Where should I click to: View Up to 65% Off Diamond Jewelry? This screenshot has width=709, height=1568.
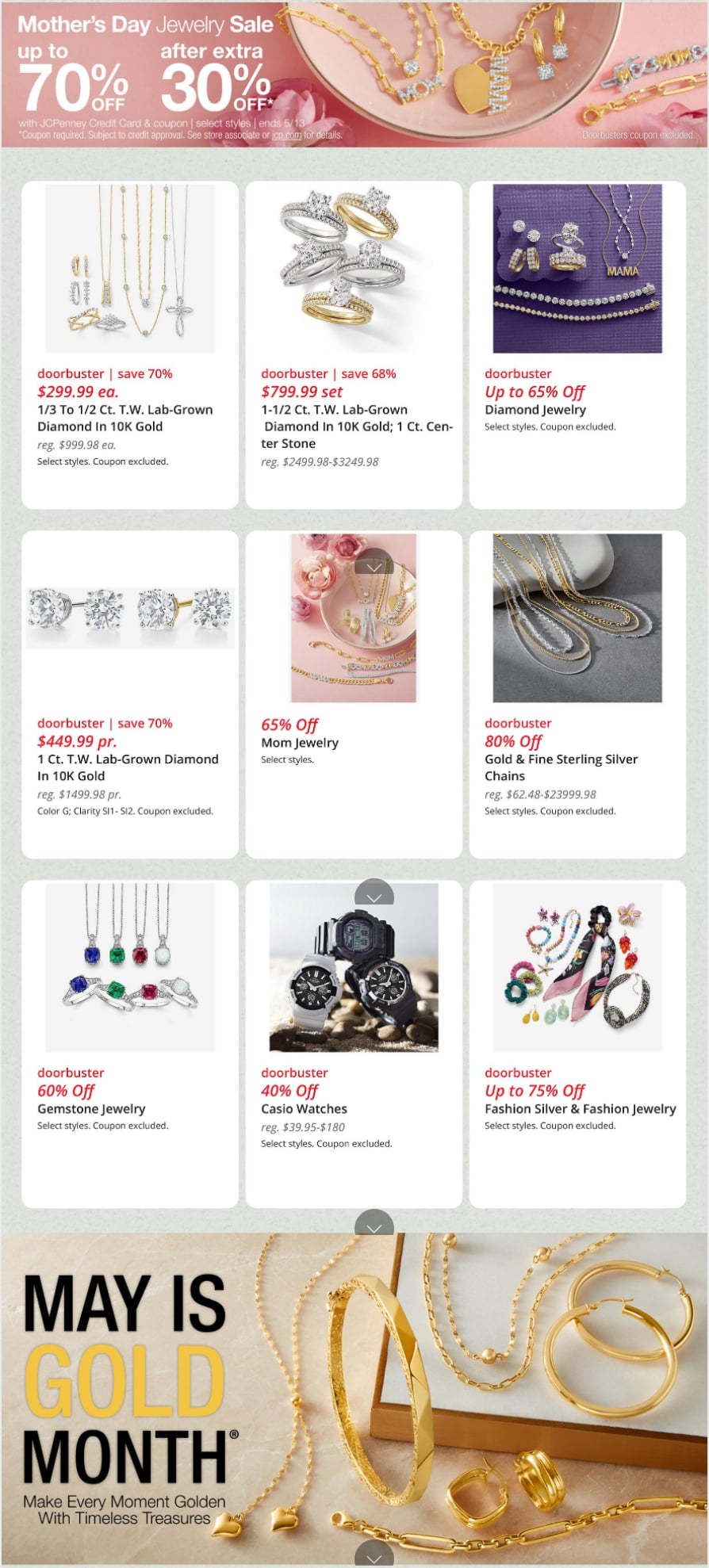(577, 345)
